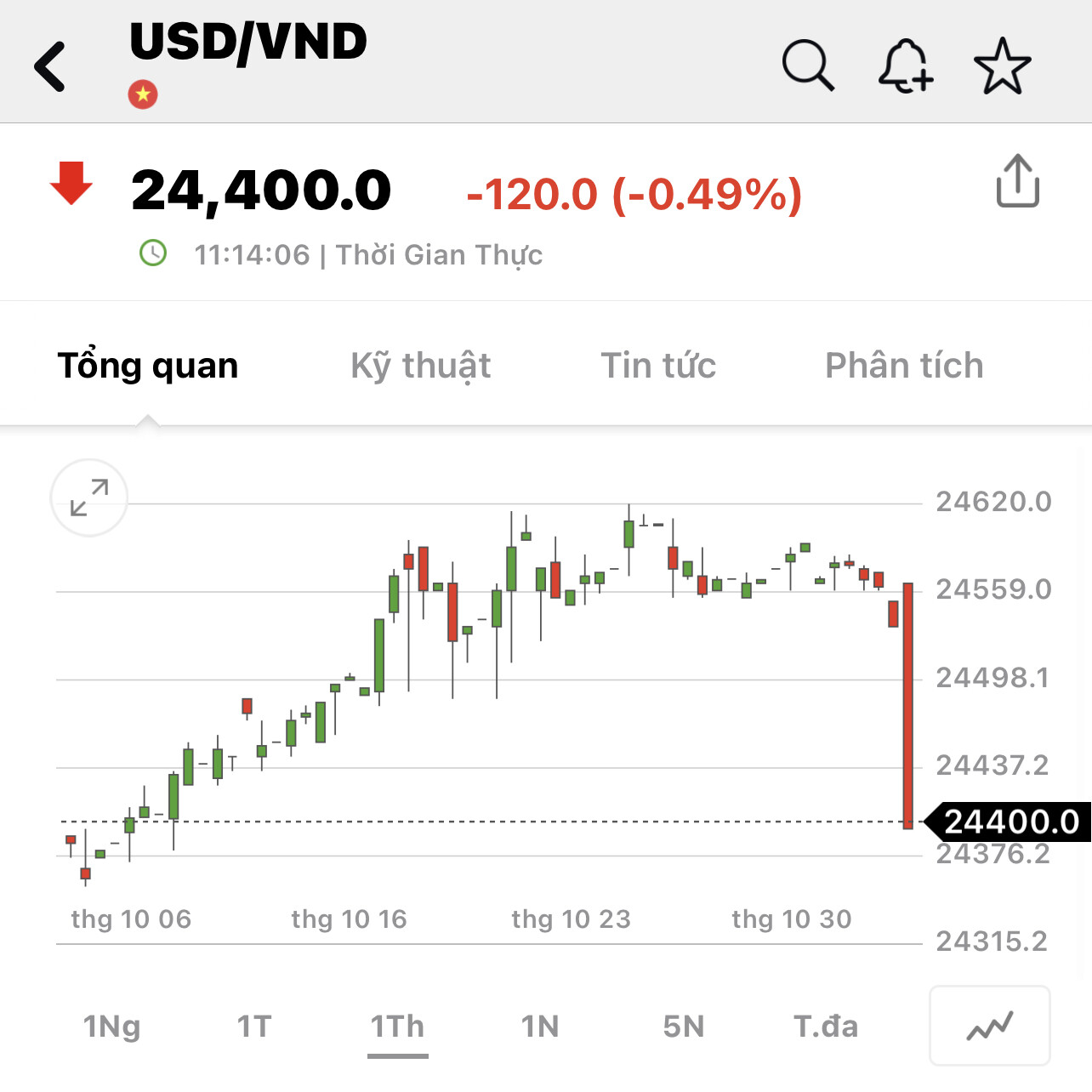Change chart type with the line chart button

point(990,1027)
